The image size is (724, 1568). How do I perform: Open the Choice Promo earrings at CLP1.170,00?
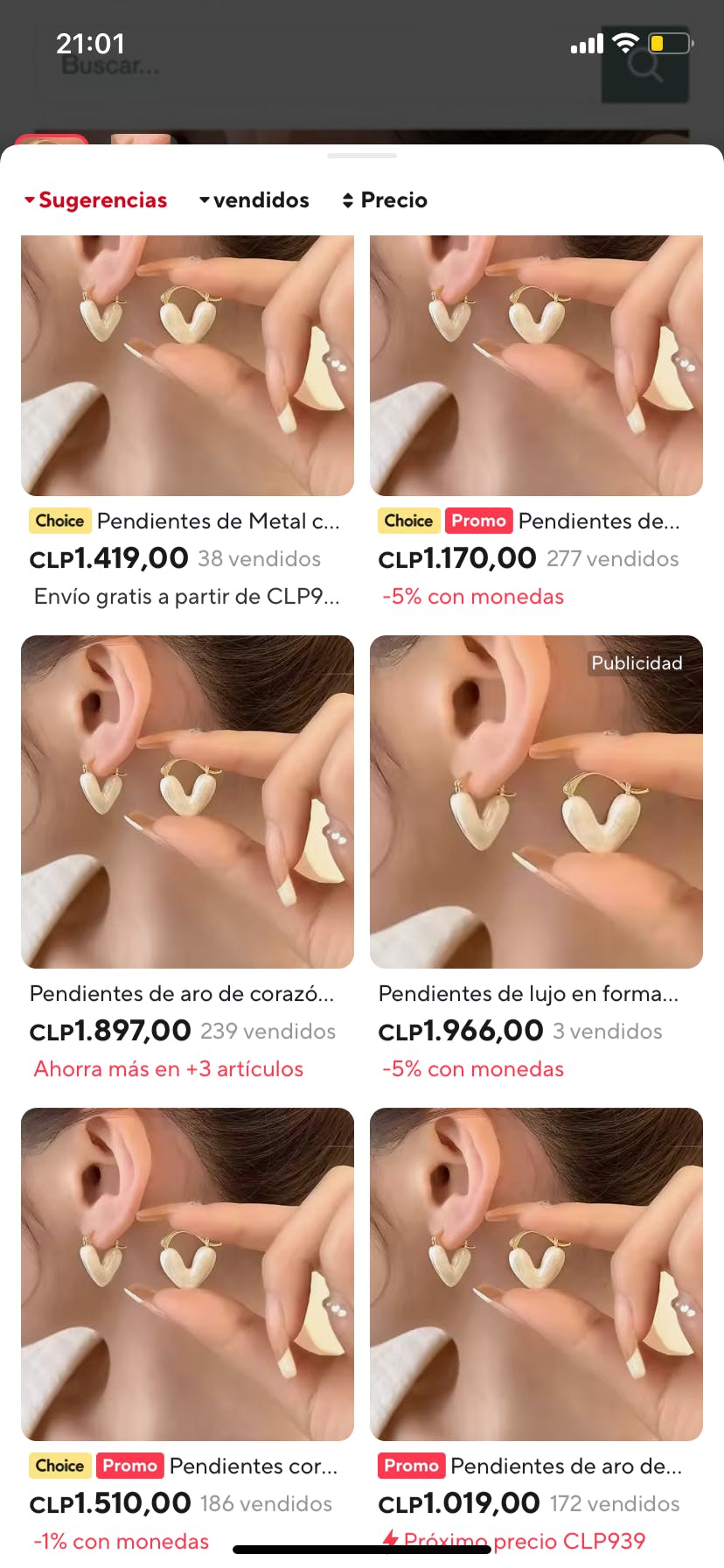536,367
